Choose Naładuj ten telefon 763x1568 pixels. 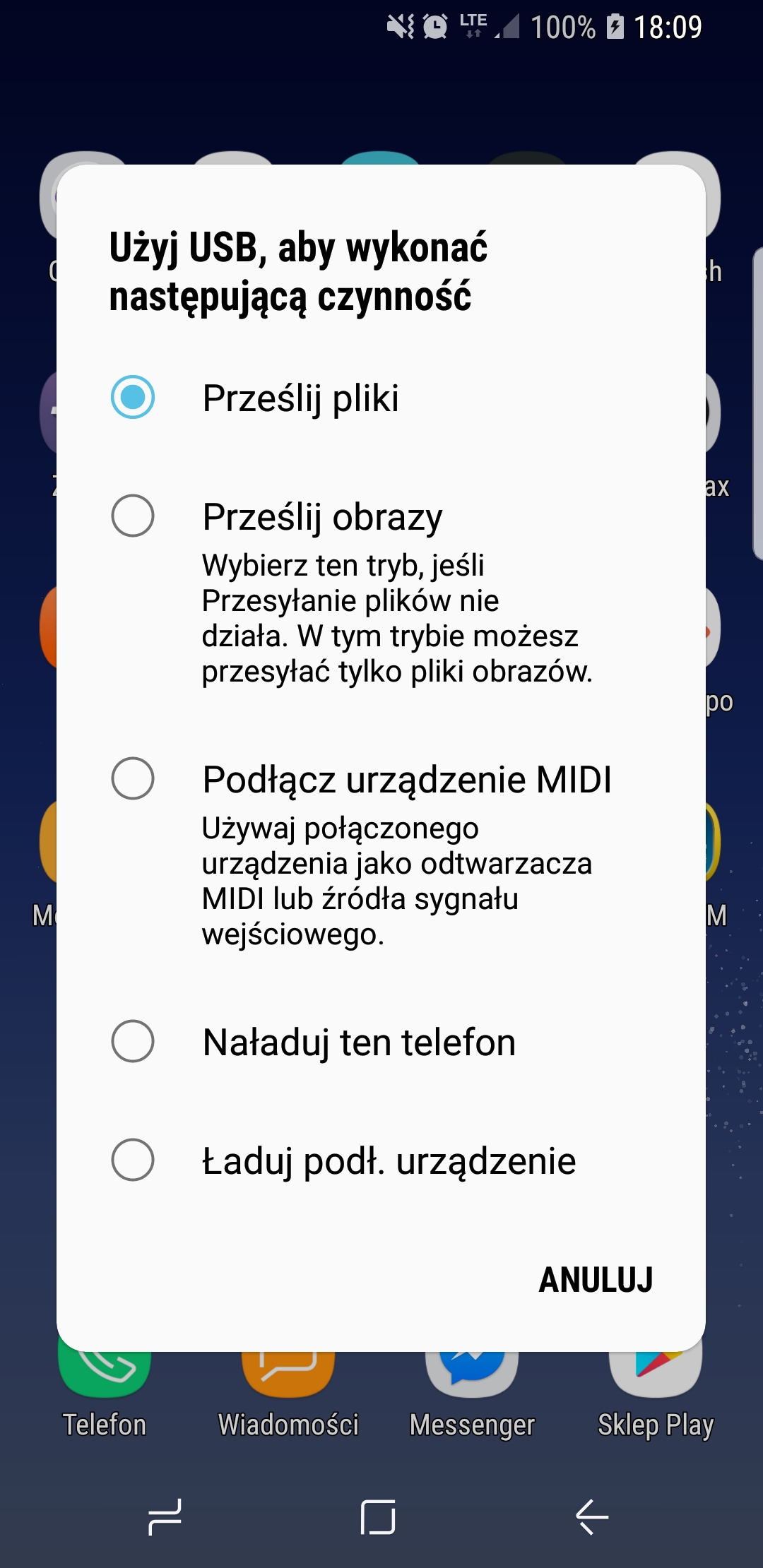pyautogui.click(x=381, y=1041)
